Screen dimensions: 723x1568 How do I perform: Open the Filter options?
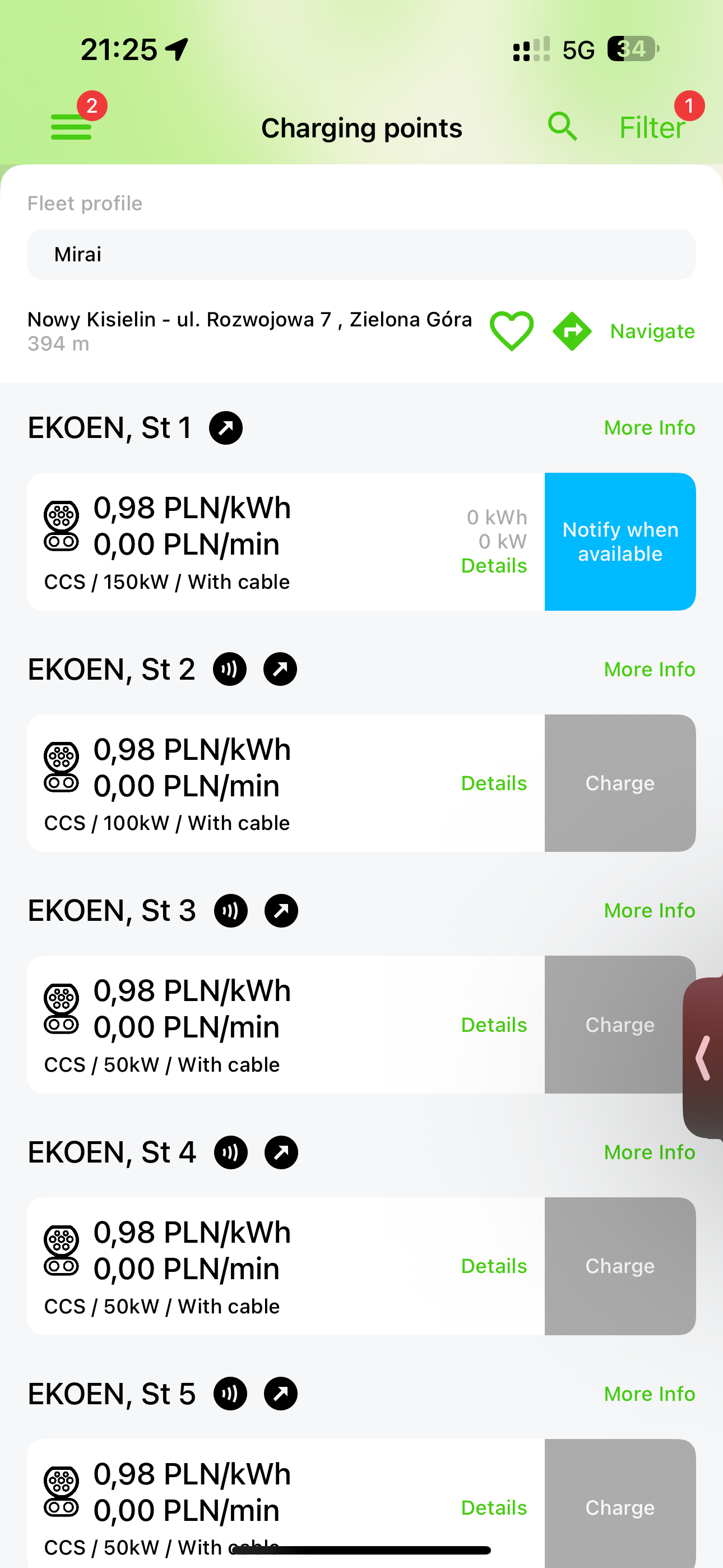(x=652, y=127)
